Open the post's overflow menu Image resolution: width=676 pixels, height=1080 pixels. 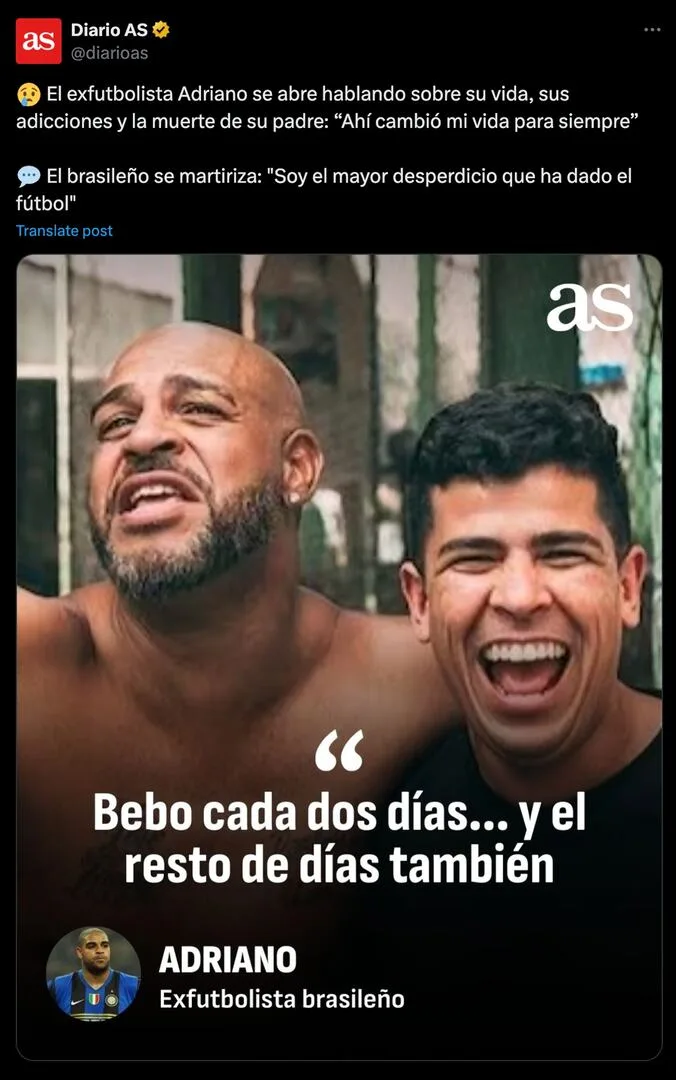point(652,30)
